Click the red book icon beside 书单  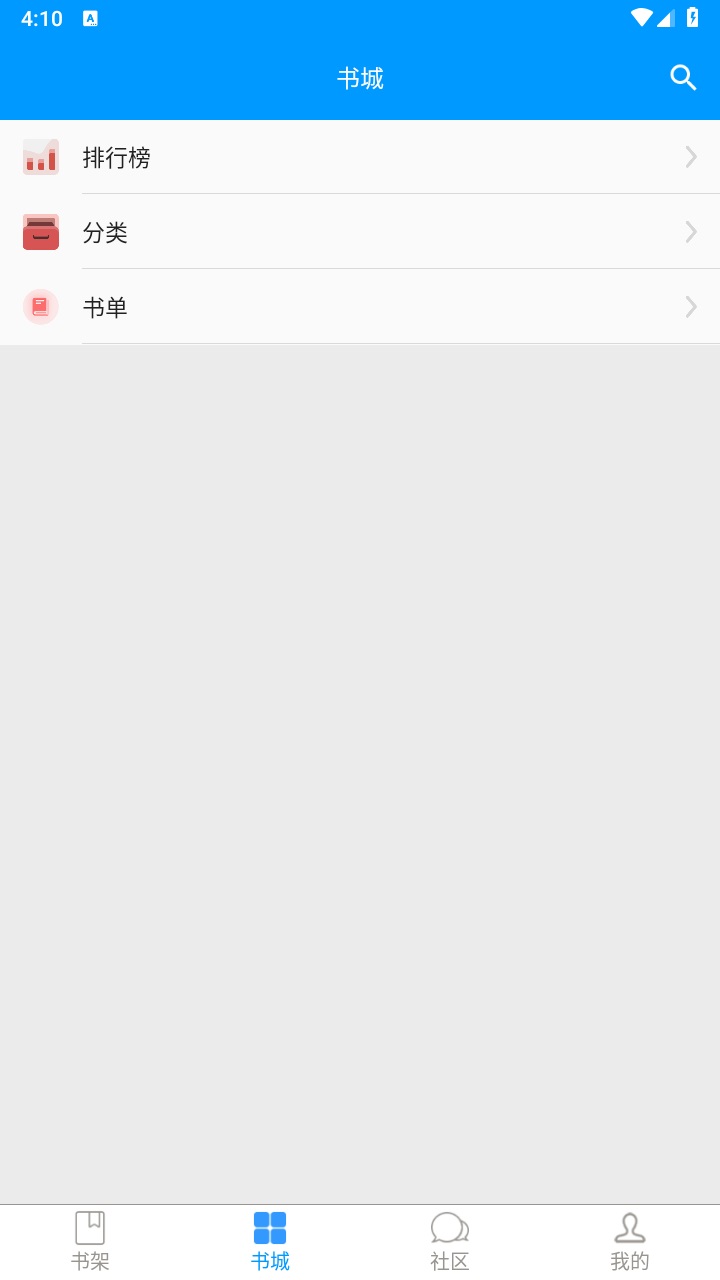pyautogui.click(x=40, y=306)
